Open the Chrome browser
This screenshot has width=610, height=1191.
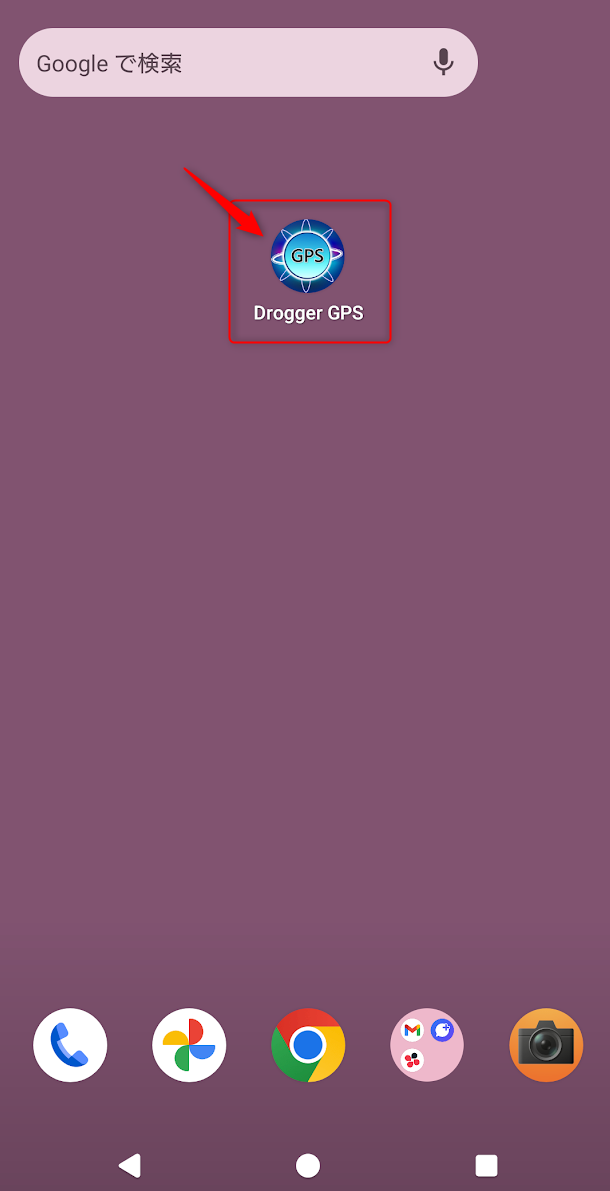pos(308,1045)
